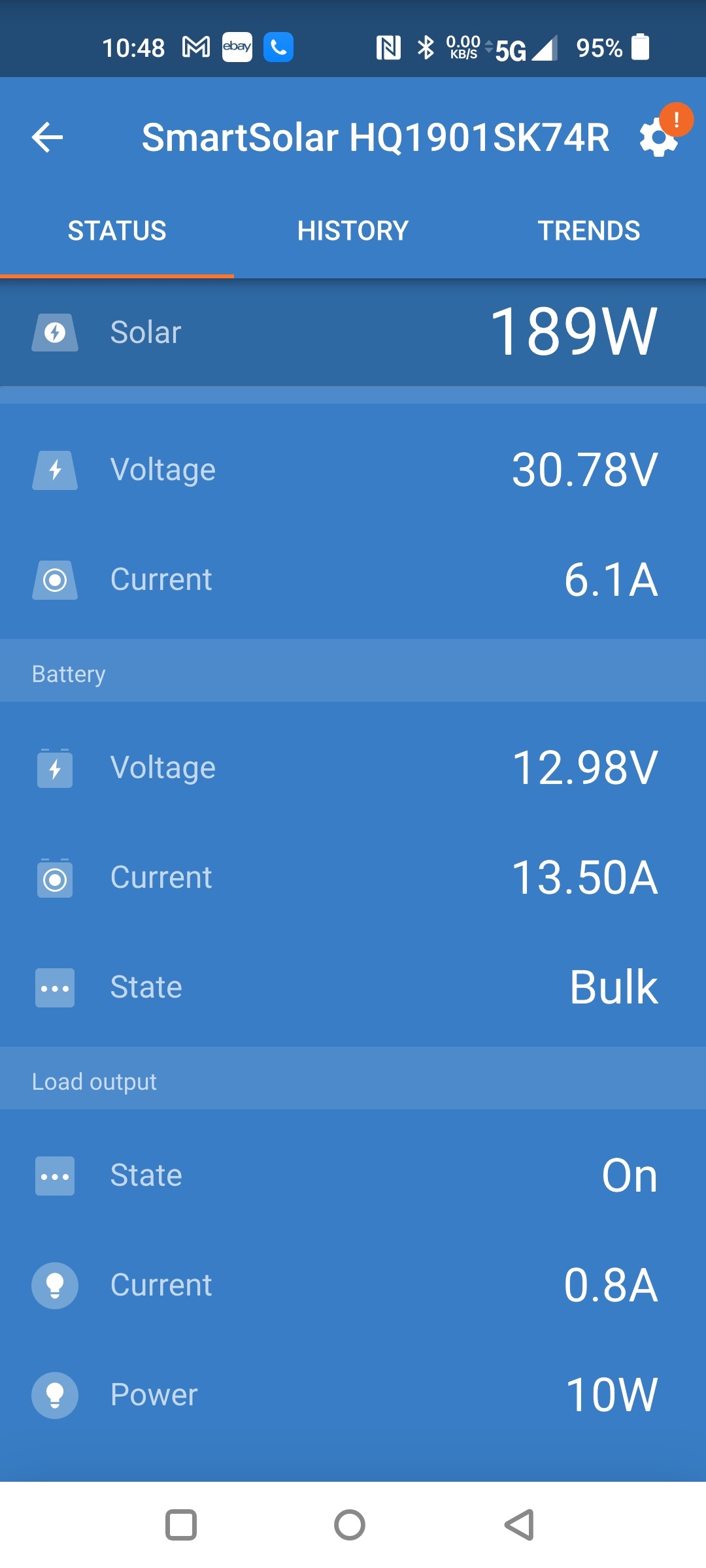706x1568 pixels.
Task: Open the SmartSolar settings gear
Action: tap(659, 138)
